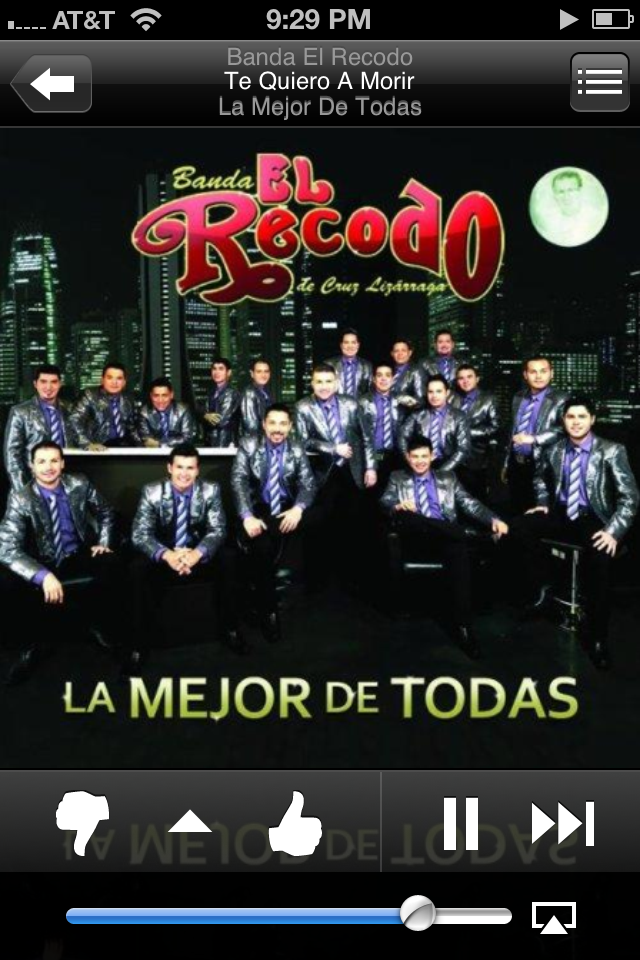
Task: Go back with the arrow button
Action: [x=52, y=84]
